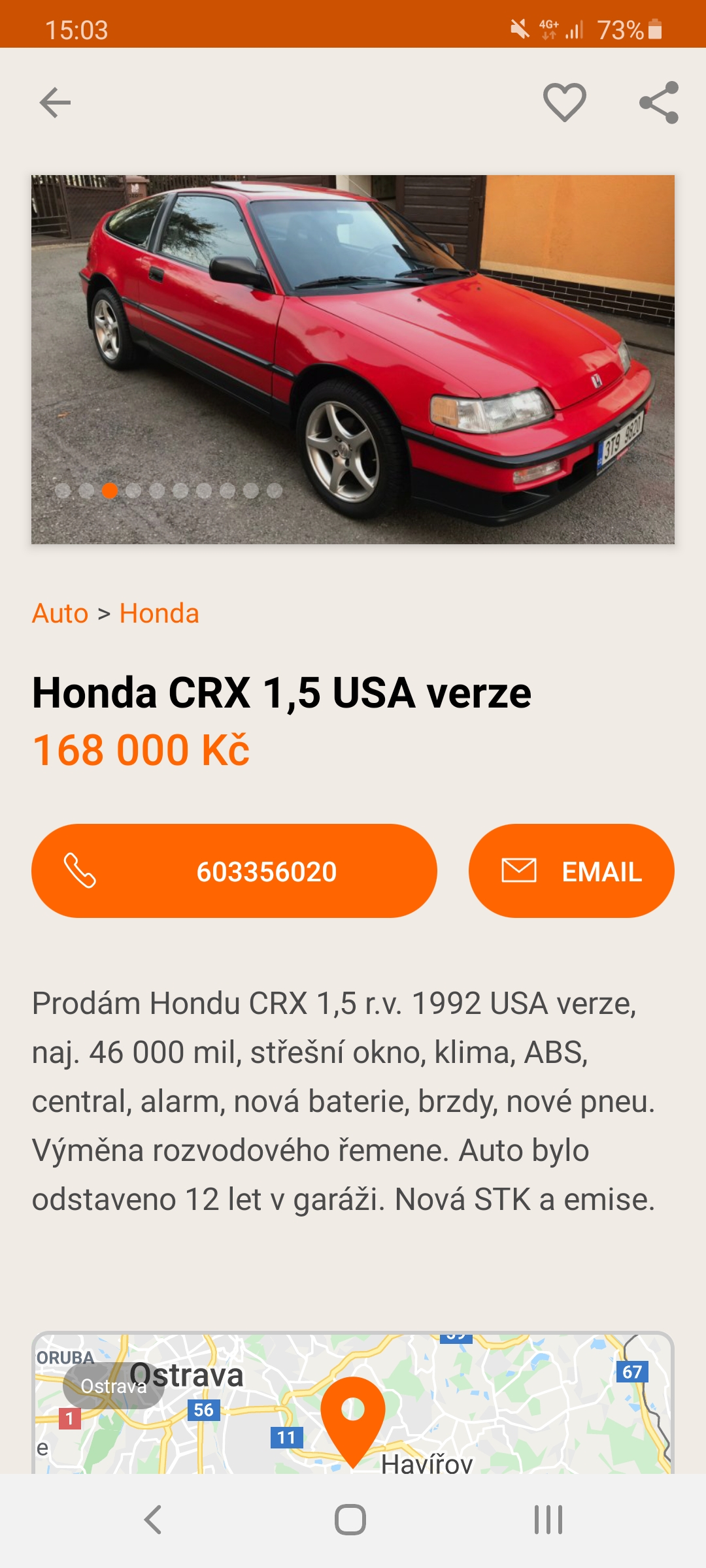
Task: Open recent apps from navigation bar
Action: [x=548, y=1520]
